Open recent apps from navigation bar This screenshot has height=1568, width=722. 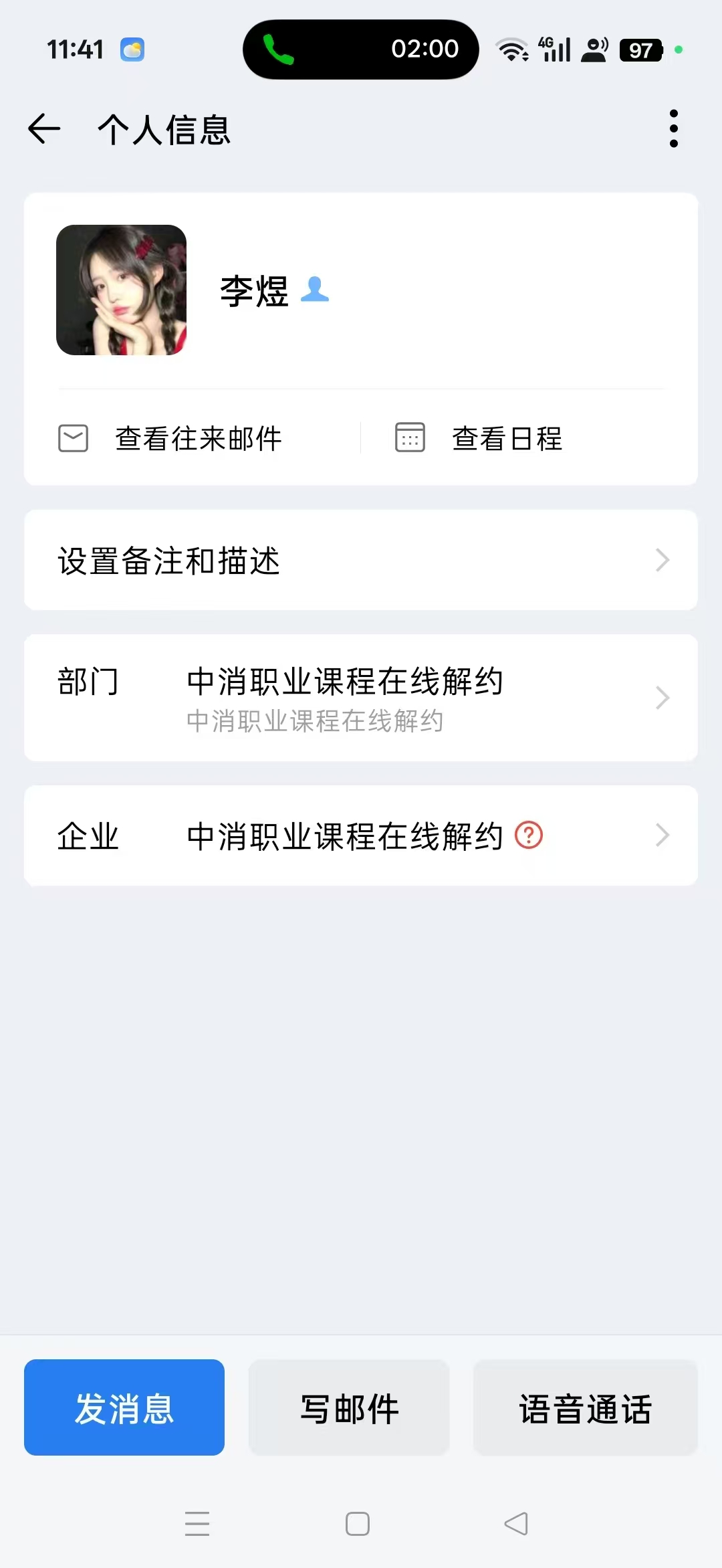point(197,1524)
